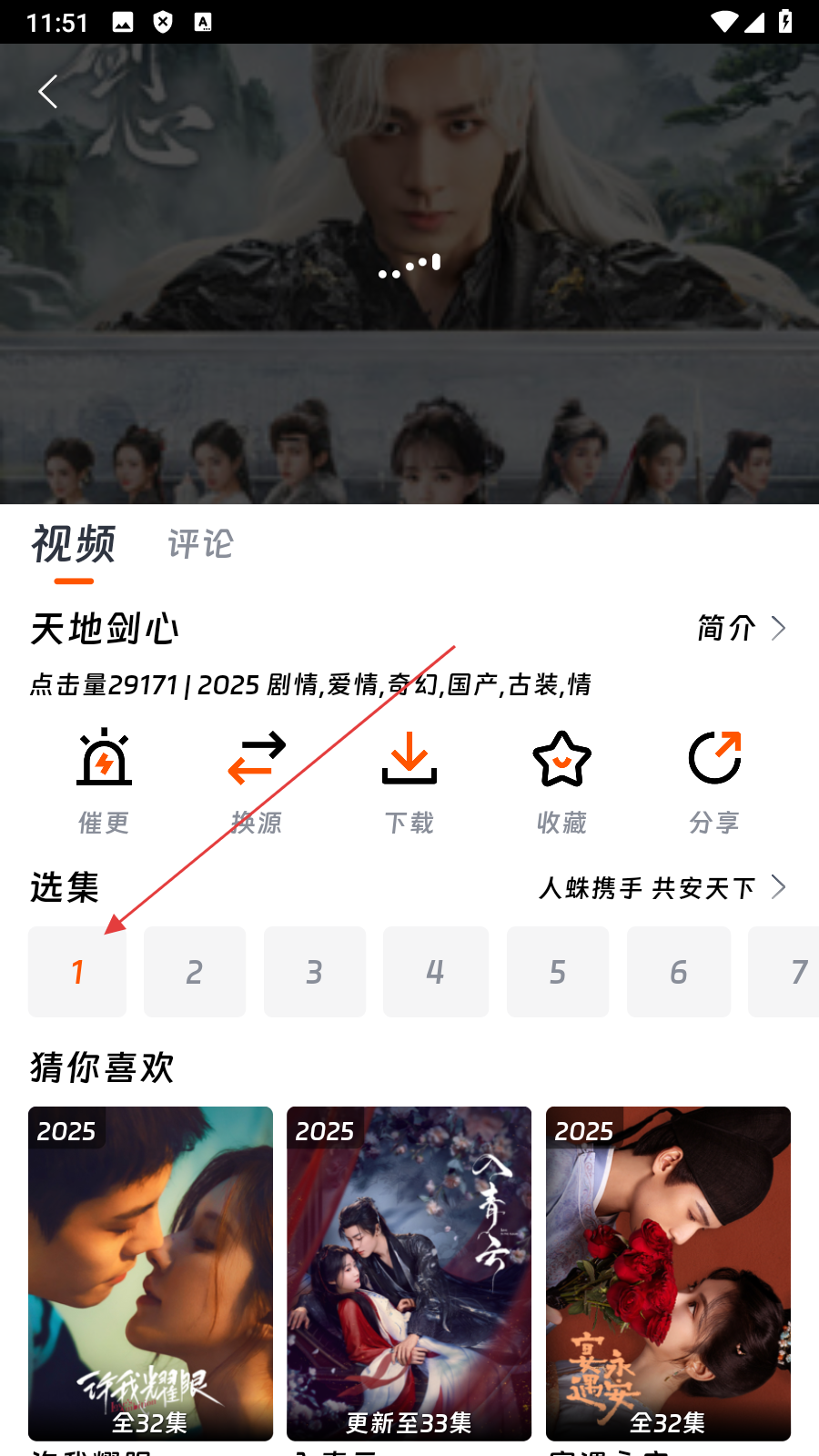Viewport: 819px width, 1456px height.
Task: Open the 简介 details
Action: (x=741, y=628)
